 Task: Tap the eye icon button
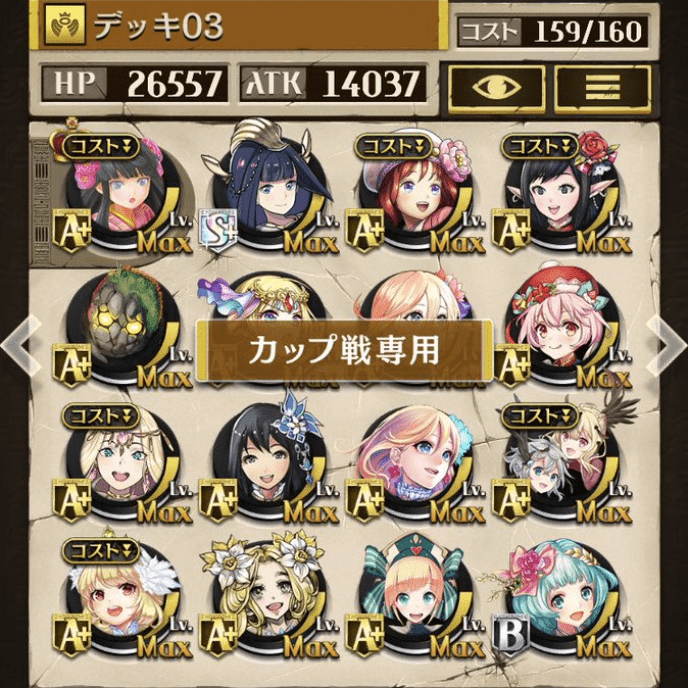pos(496,86)
